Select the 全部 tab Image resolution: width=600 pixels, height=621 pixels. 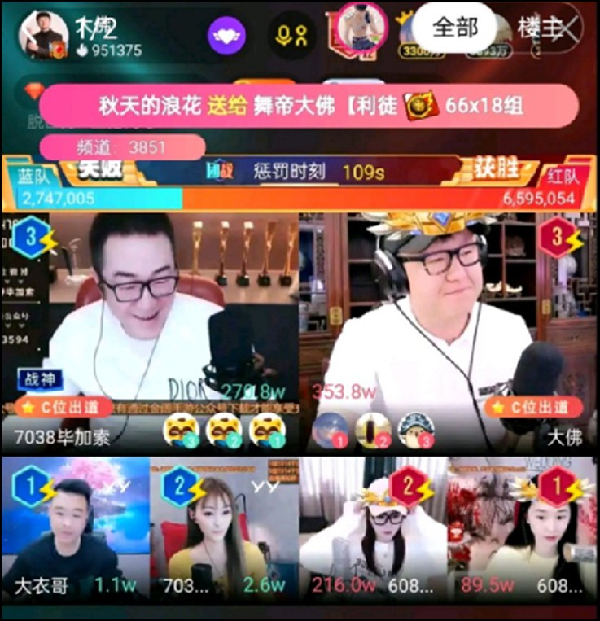click(456, 27)
